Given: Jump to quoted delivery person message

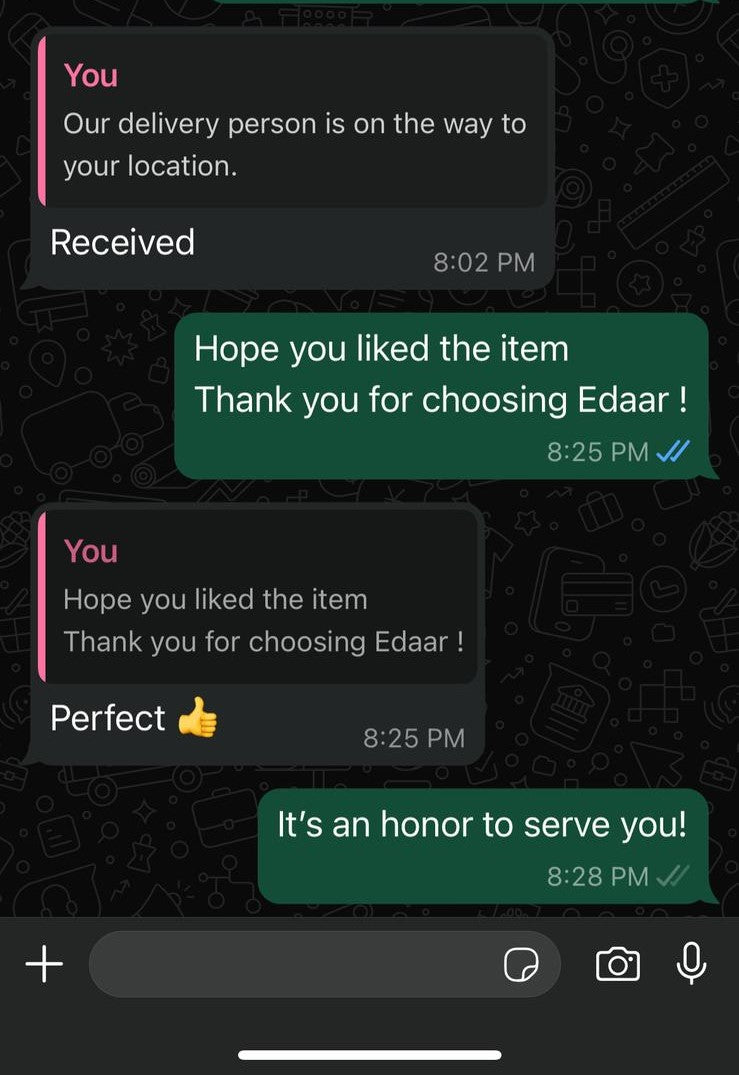Looking at the screenshot, I should pyautogui.click(x=293, y=121).
